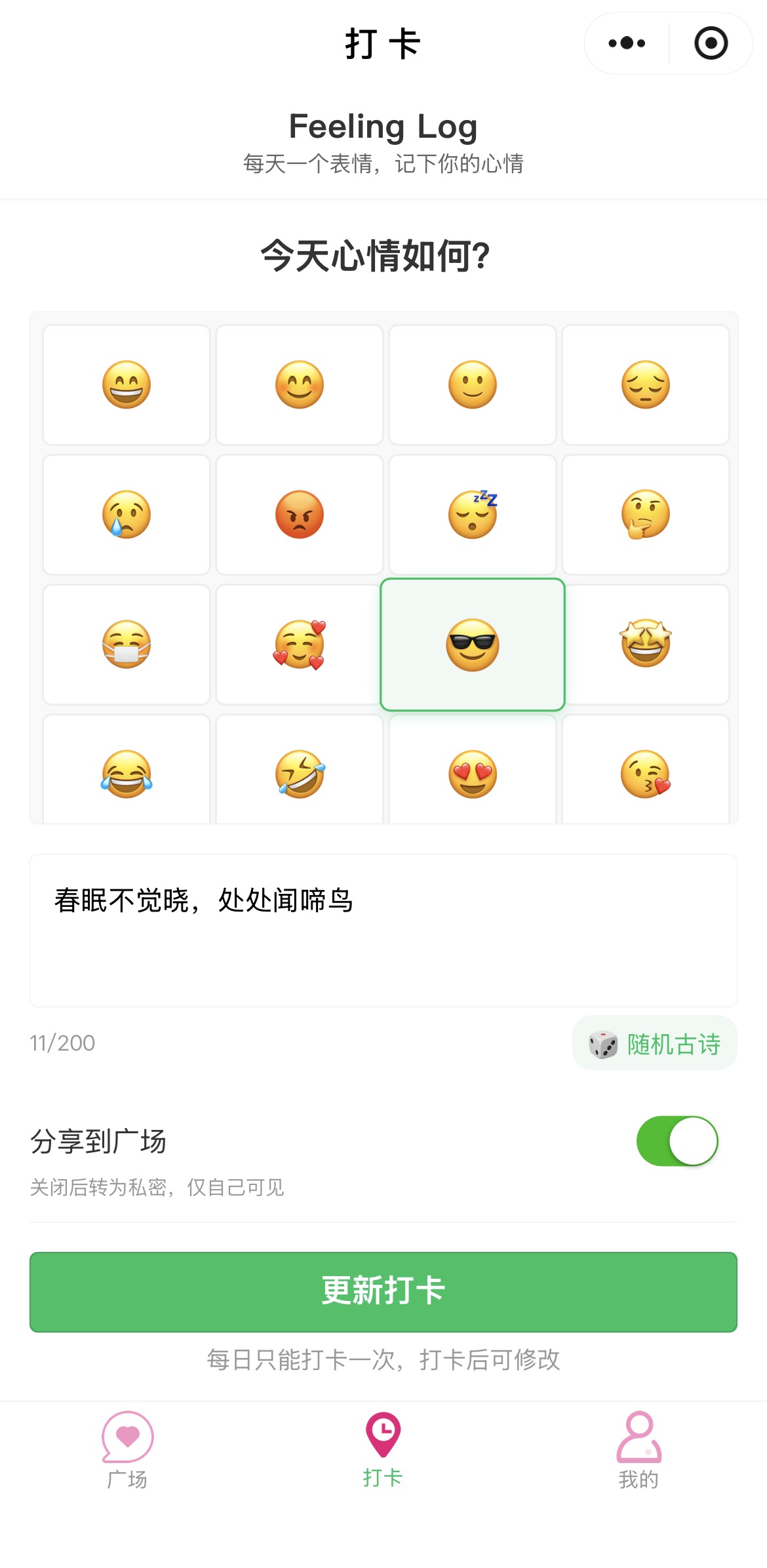Choose the crying face emoji
This screenshot has width=767, height=1568.
click(x=126, y=514)
